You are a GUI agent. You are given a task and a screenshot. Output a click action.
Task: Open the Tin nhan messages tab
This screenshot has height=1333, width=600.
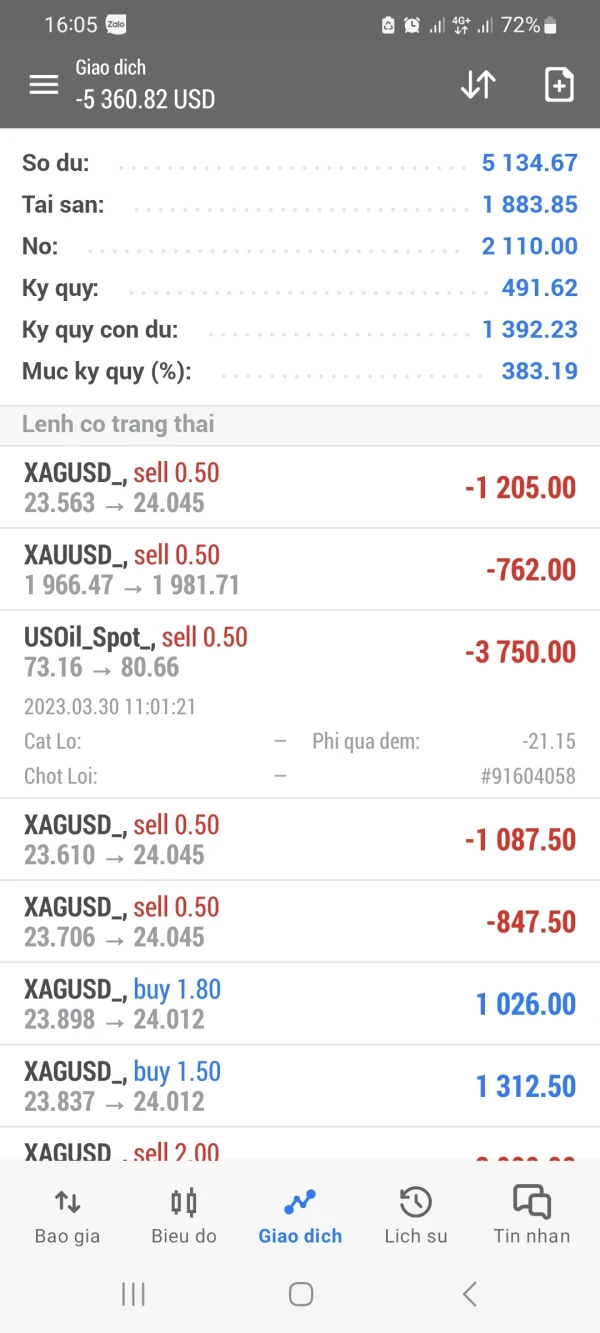tap(532, 1216)
